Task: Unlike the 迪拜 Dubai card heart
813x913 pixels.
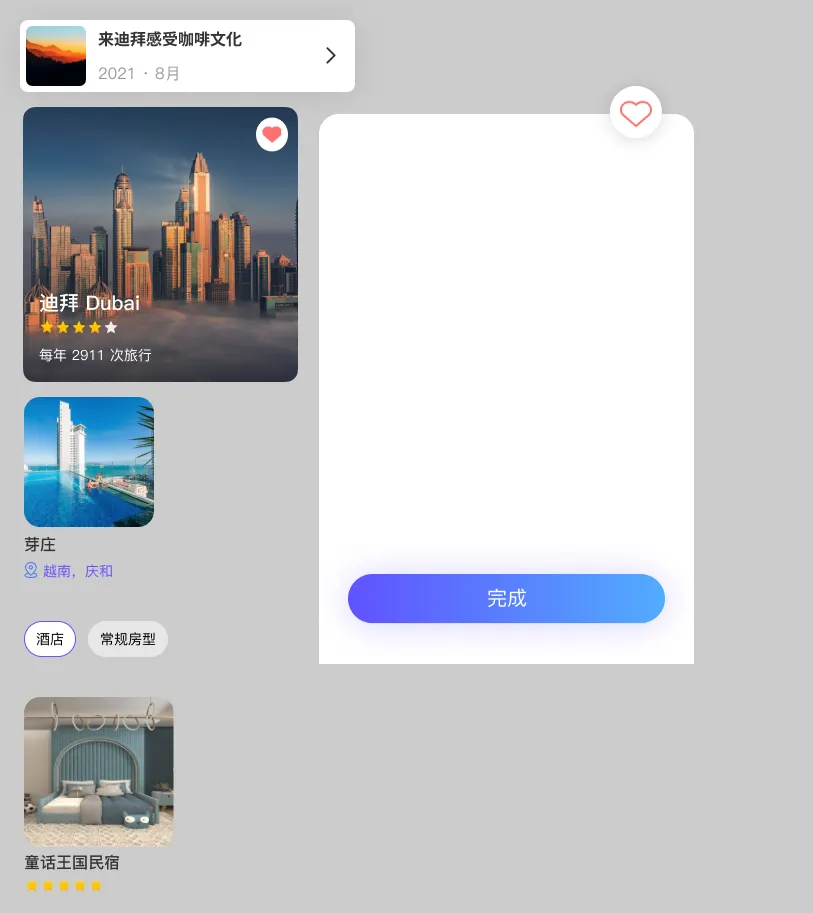Action: coord(272,134)
